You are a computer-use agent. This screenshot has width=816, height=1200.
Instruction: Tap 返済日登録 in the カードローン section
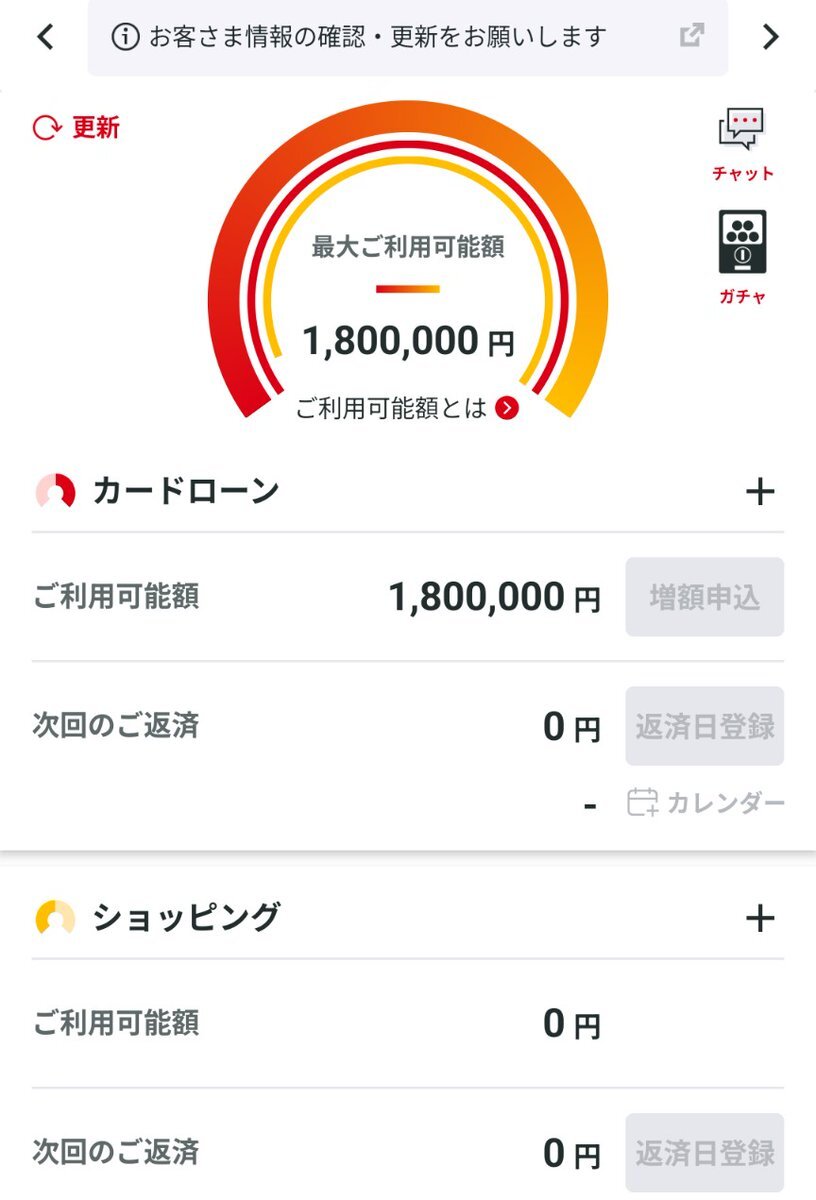click(705, 726)
